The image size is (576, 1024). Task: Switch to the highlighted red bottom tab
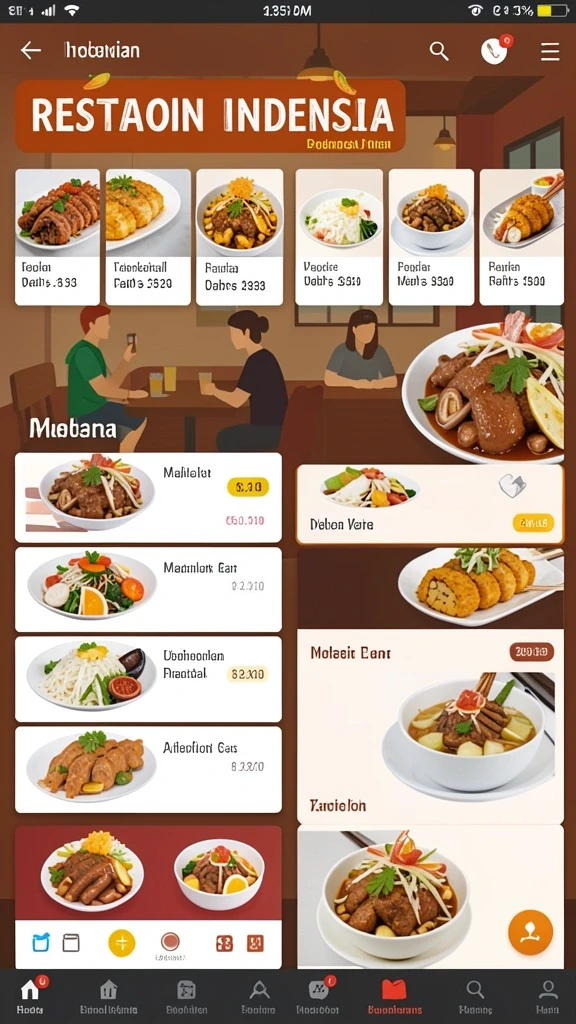tap(394, 996)
